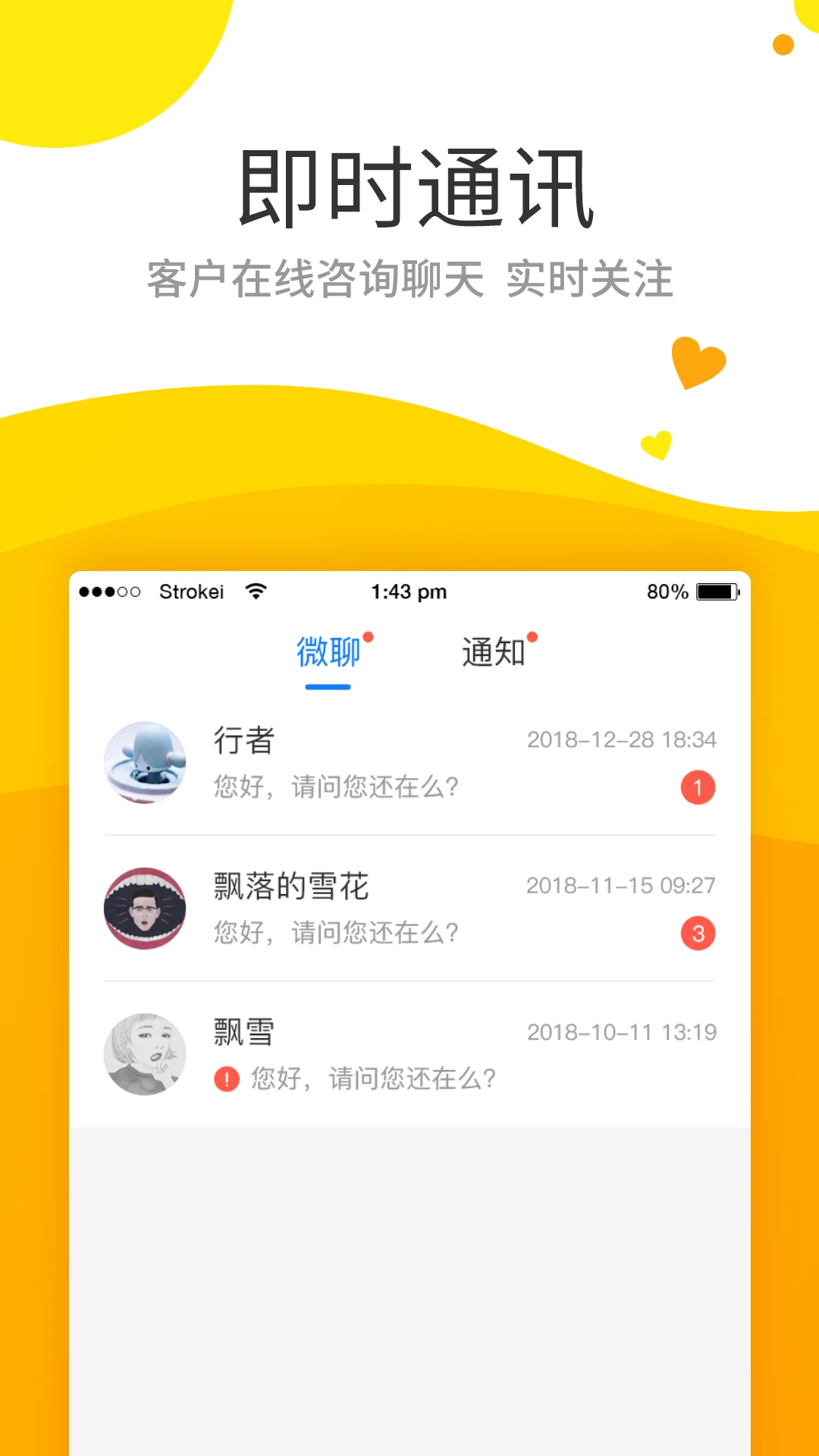819x1456 pixels.
Task: Open the 飘雪 conversation row
Action: pos(409,1054)
